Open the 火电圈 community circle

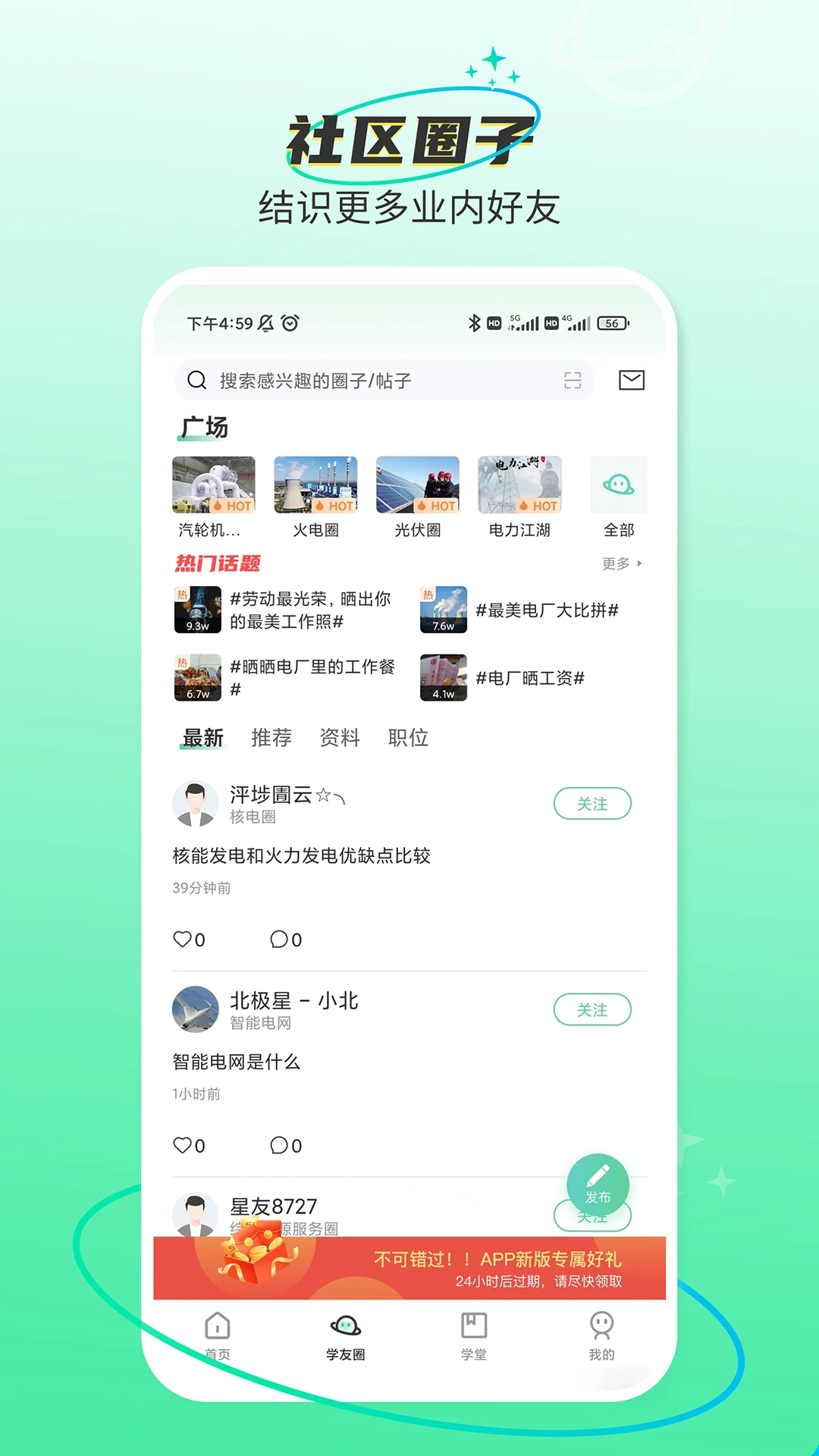pos(315,493)
